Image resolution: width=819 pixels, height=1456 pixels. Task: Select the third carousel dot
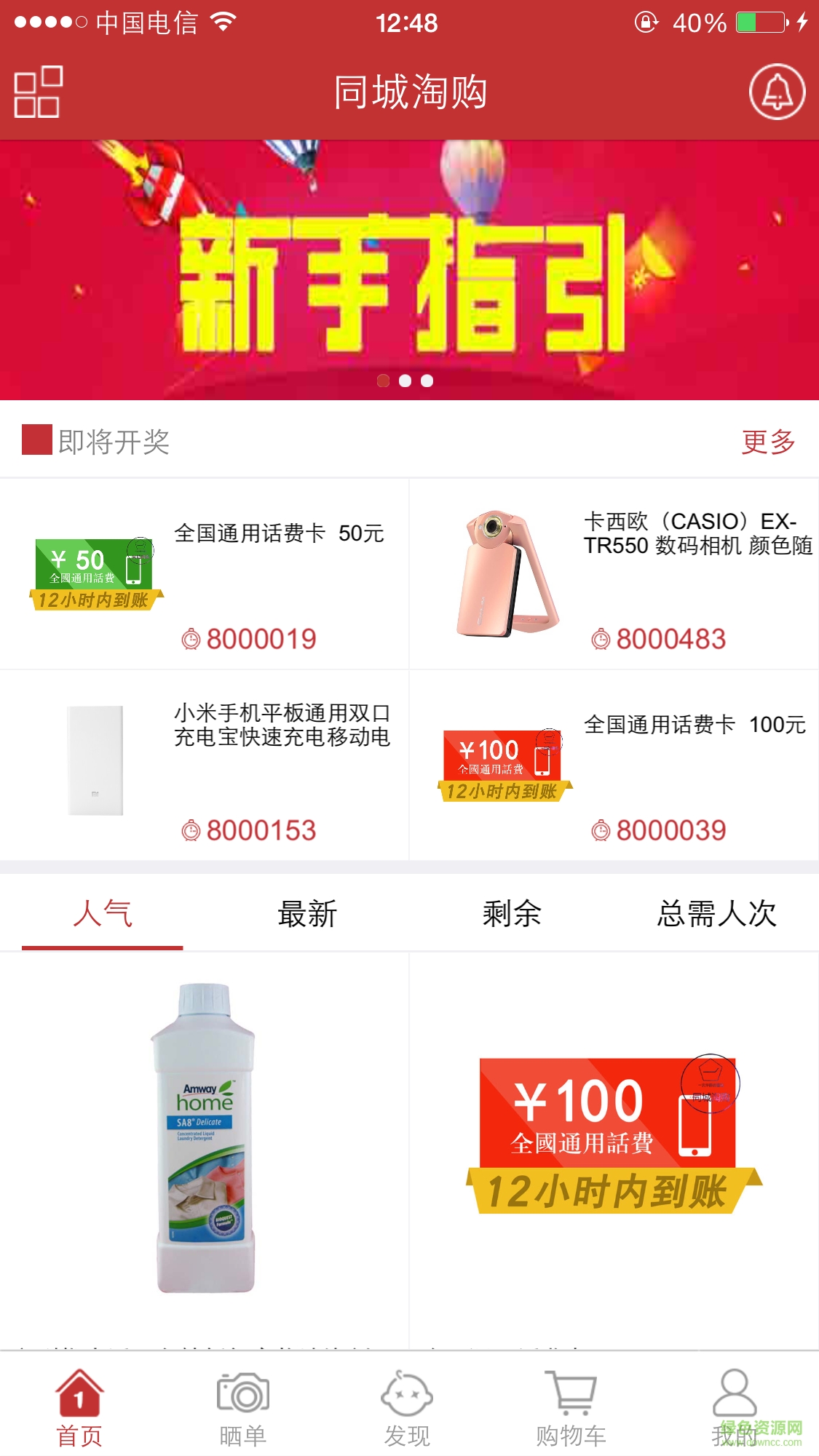tap(426, 380)
